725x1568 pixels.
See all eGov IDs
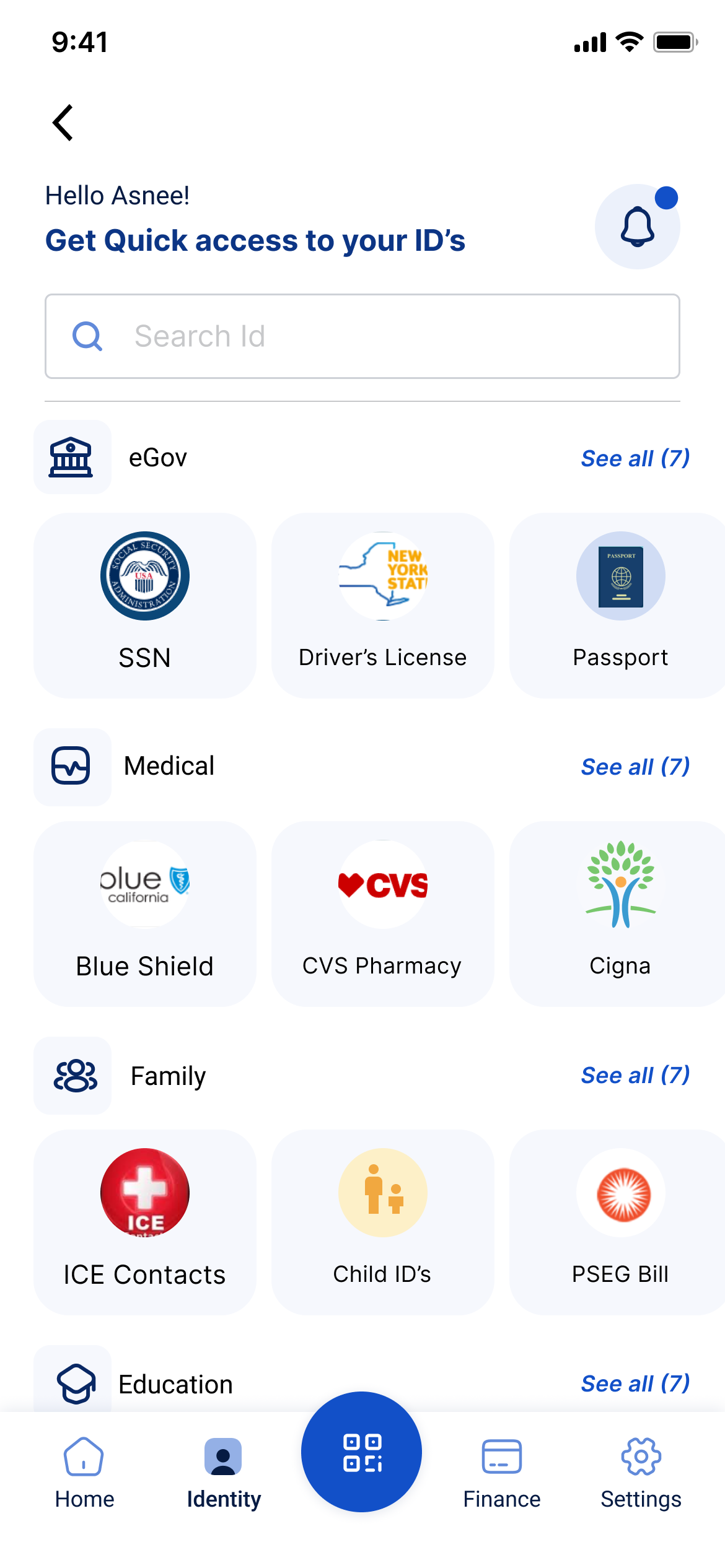tap(635, 458)
